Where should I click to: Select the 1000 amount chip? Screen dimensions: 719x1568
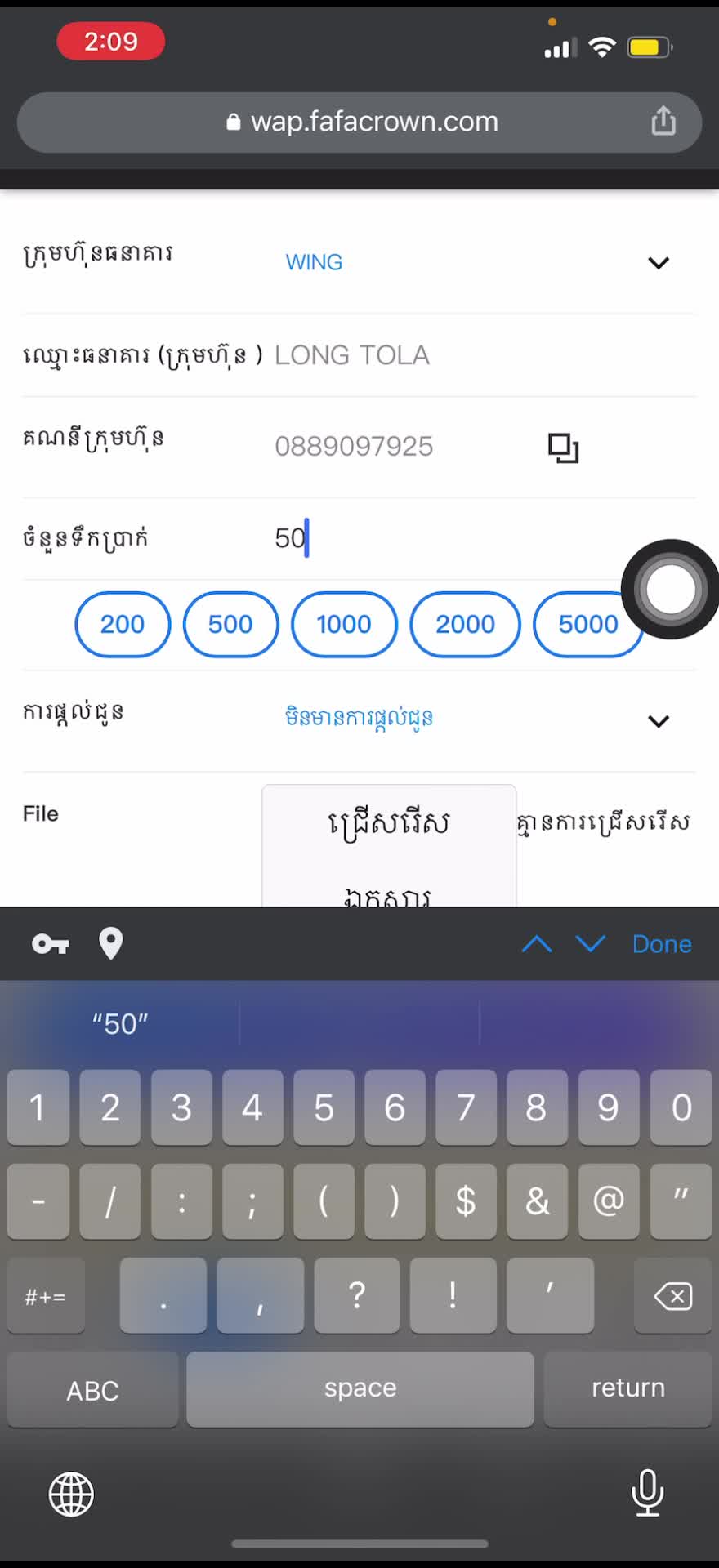coord(343,624)
